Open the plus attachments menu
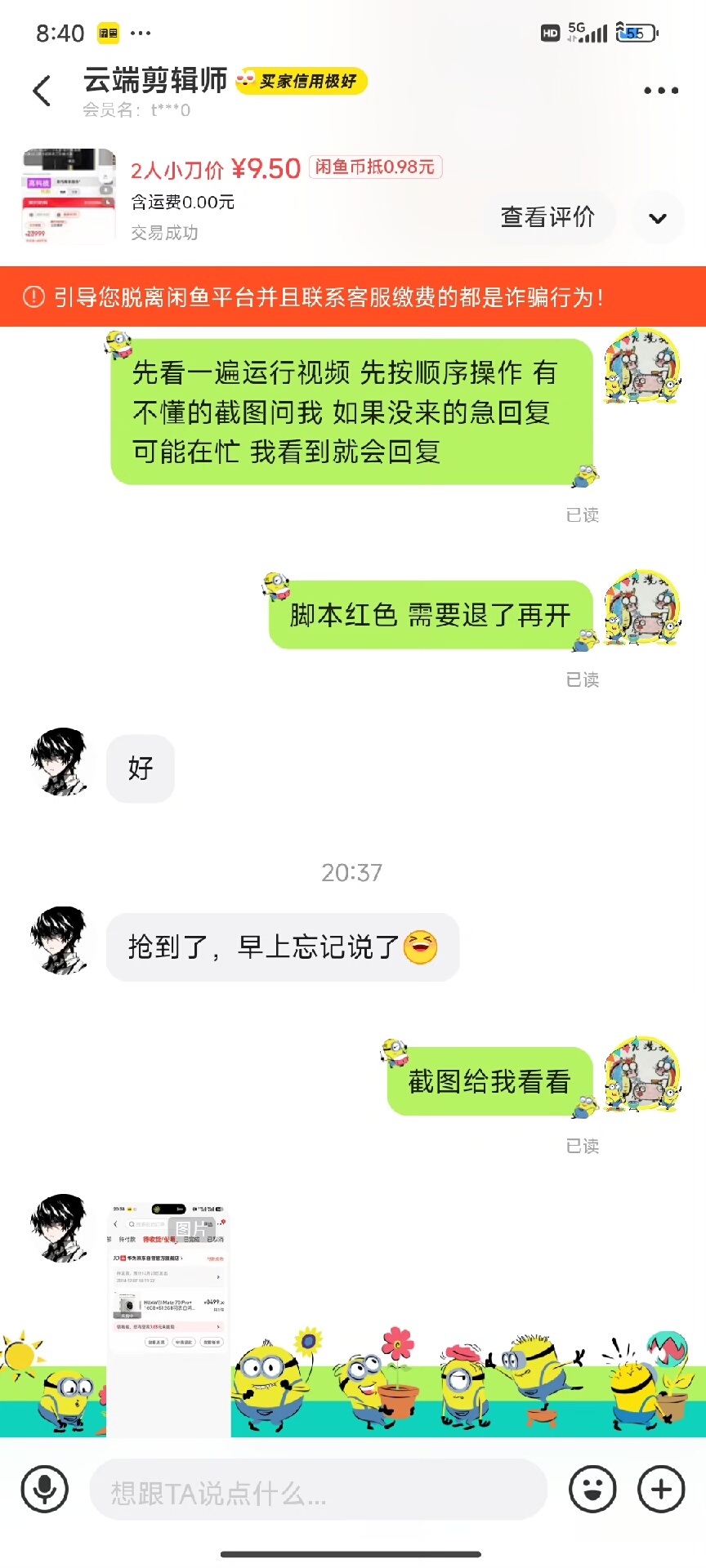Screen dimensions: 706x1568 [x=660, y=1490]
